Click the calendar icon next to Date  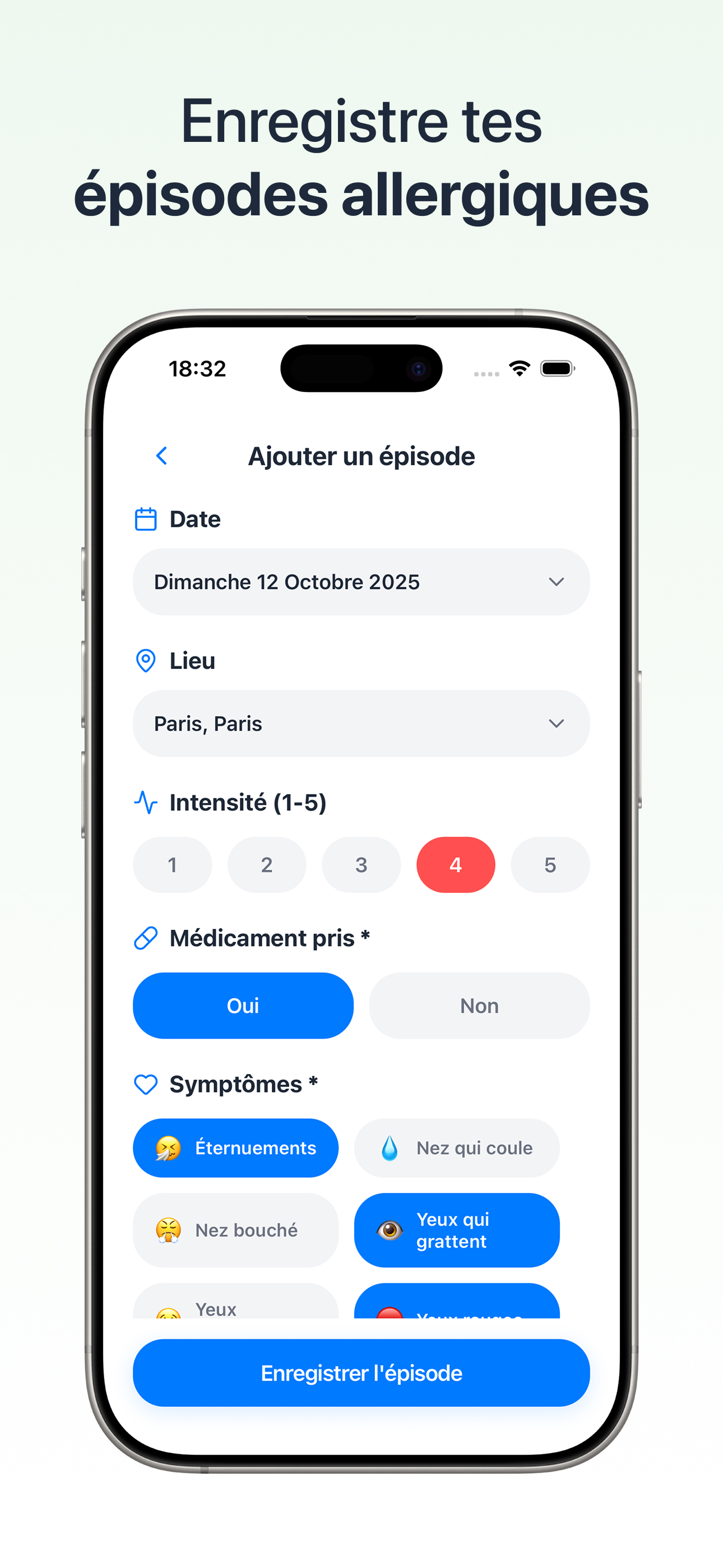click(x=146, y=519)
